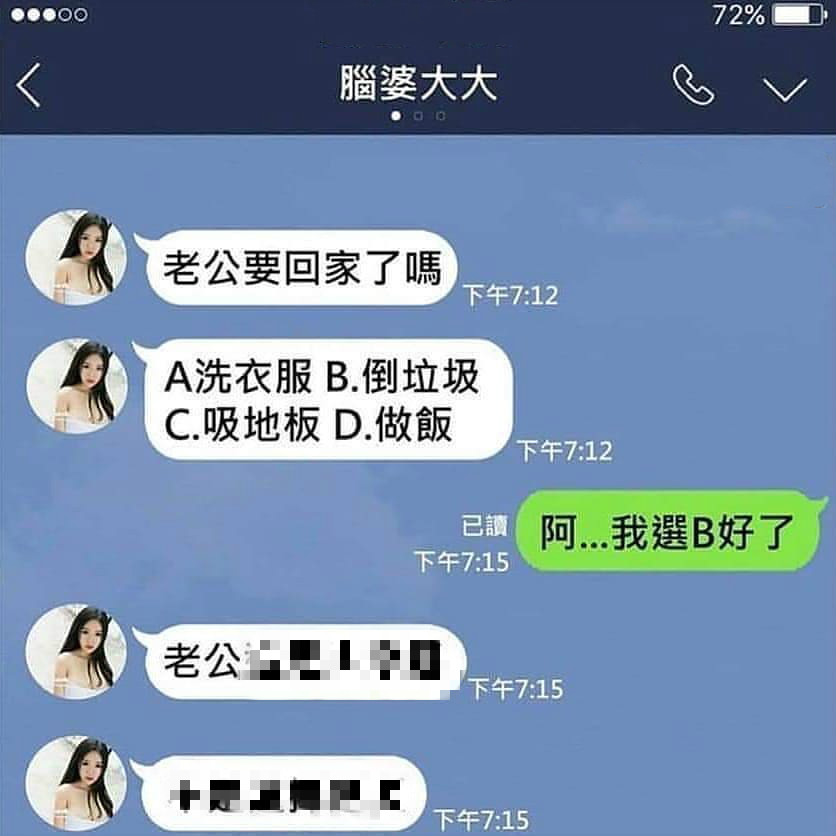Open sender avatar beside 老公要回家了嗎 message
This screenshot has width=836, height=836.
pyautogui.click(x=76, y=258)
